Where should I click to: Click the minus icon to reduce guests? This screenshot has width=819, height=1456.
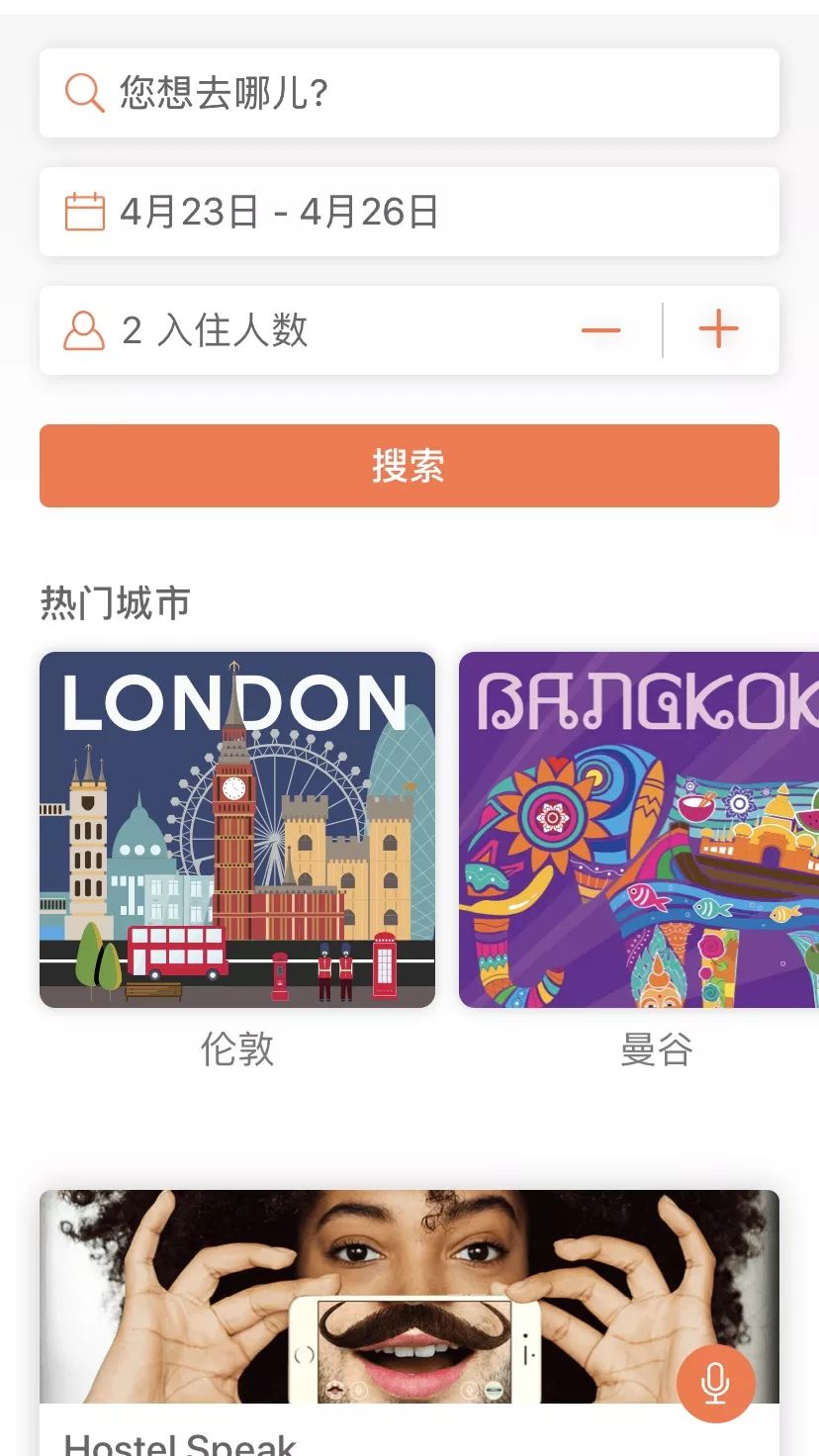tap(600, 331)
